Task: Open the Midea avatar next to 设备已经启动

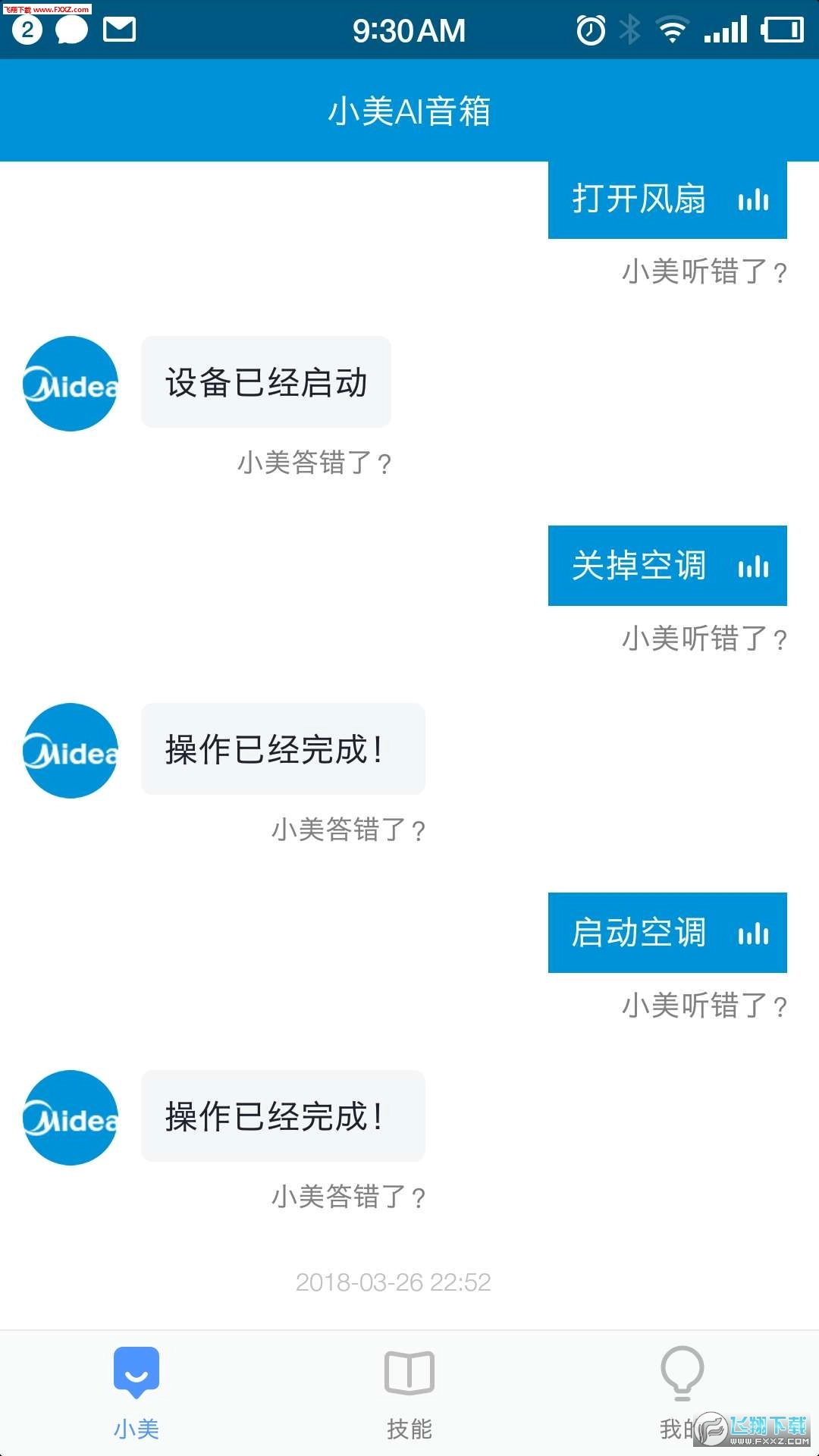Action: pyautogui.click(x=70, y=383)
